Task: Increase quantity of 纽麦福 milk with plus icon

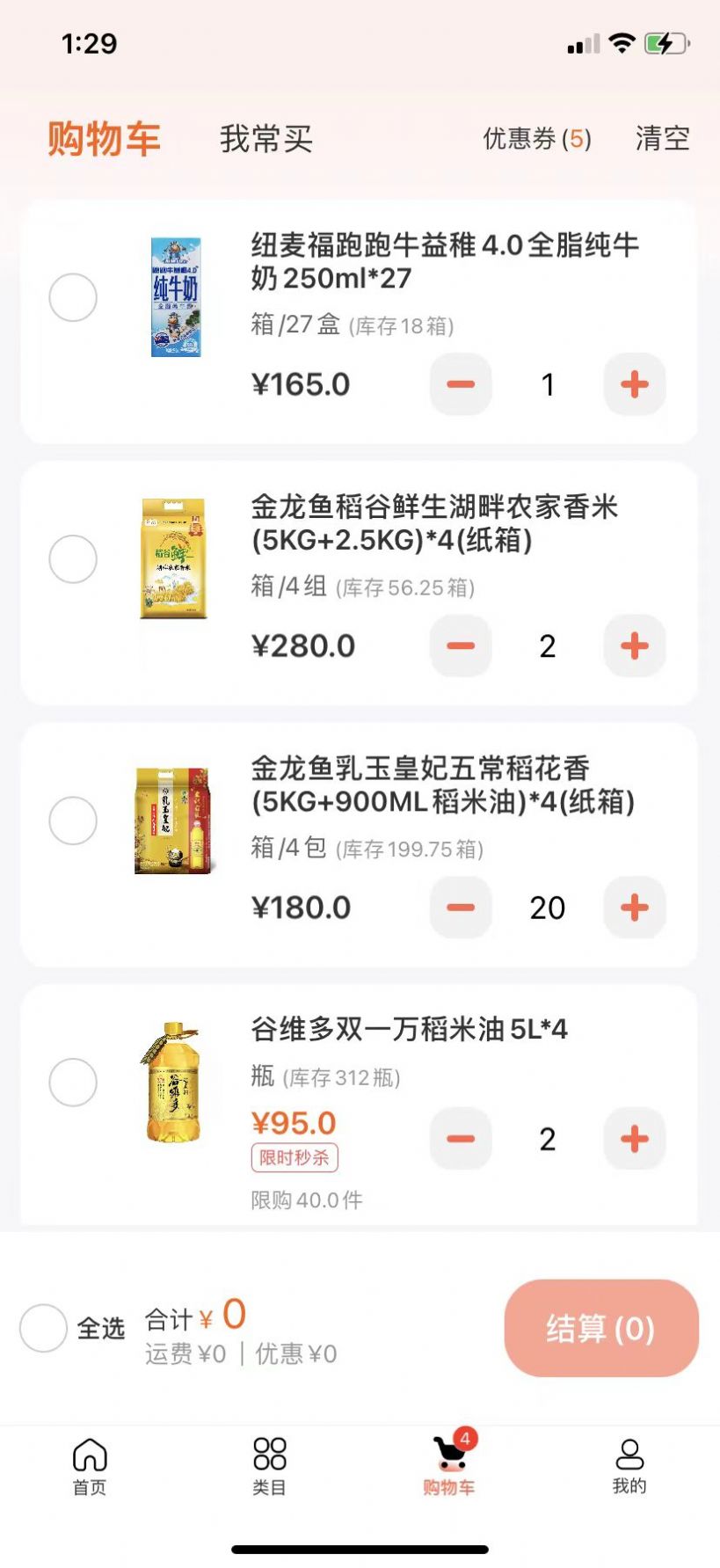Action: point(632,384)
